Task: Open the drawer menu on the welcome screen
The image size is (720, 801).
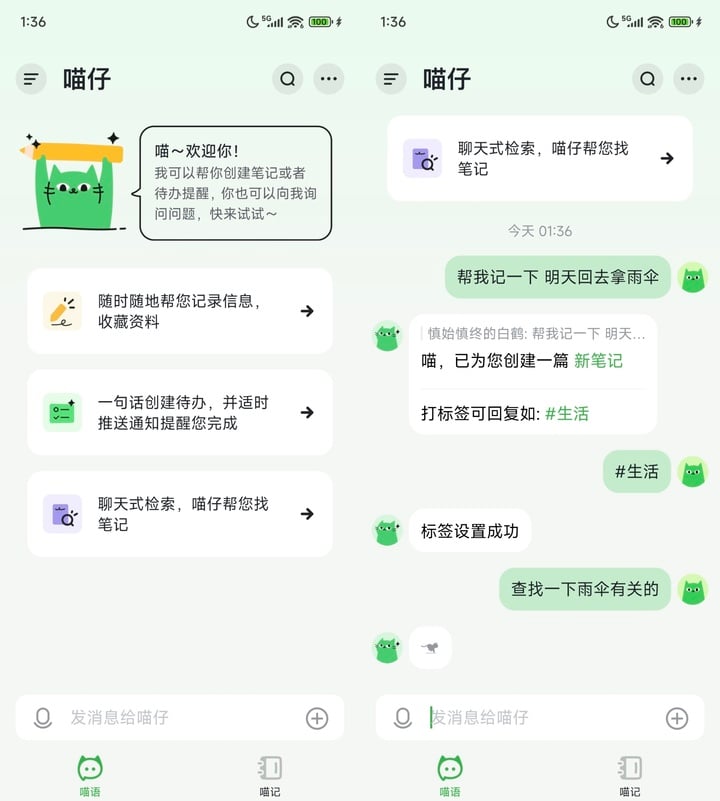Action: [x=32, y=79]
